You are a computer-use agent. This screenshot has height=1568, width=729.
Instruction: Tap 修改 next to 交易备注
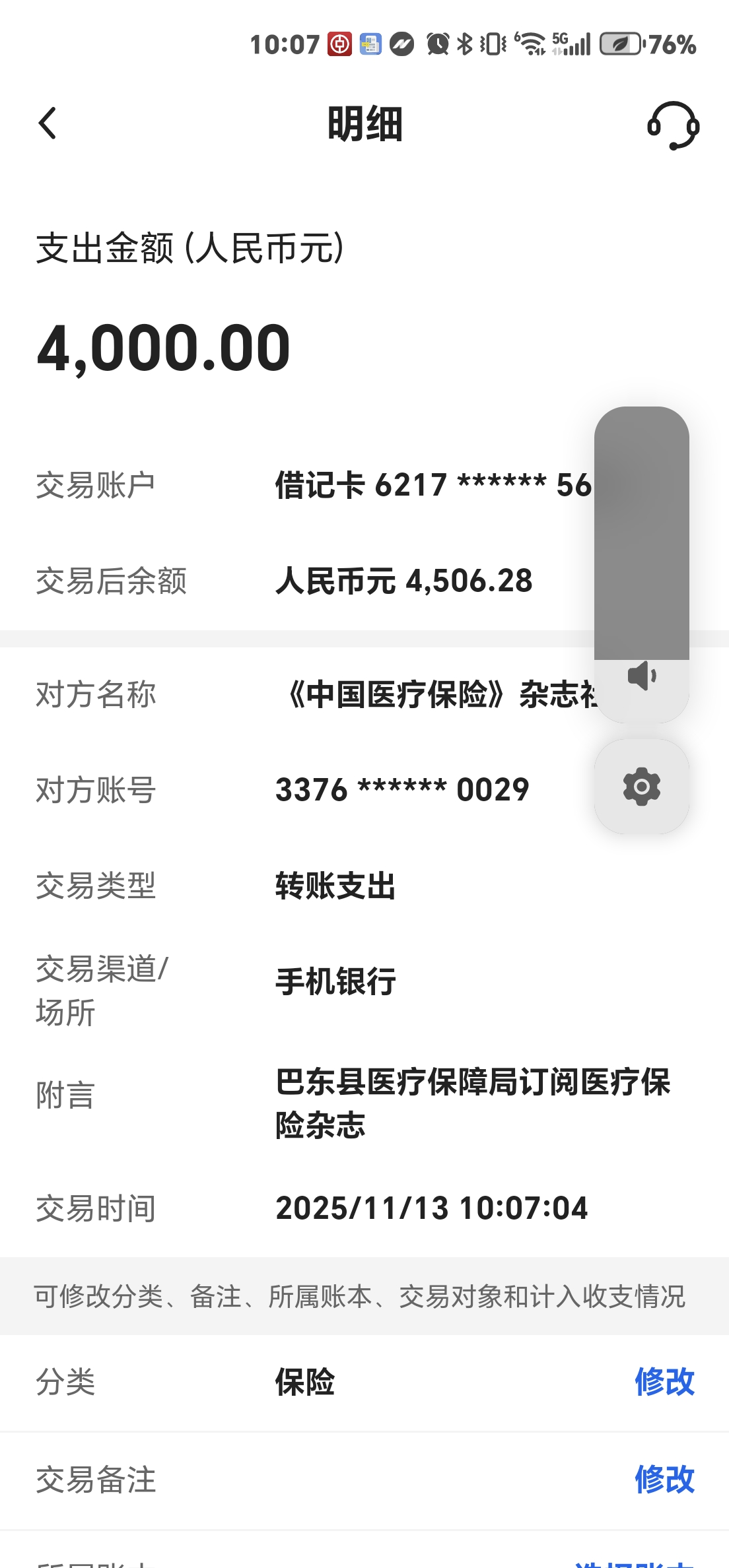point(664,1480)
